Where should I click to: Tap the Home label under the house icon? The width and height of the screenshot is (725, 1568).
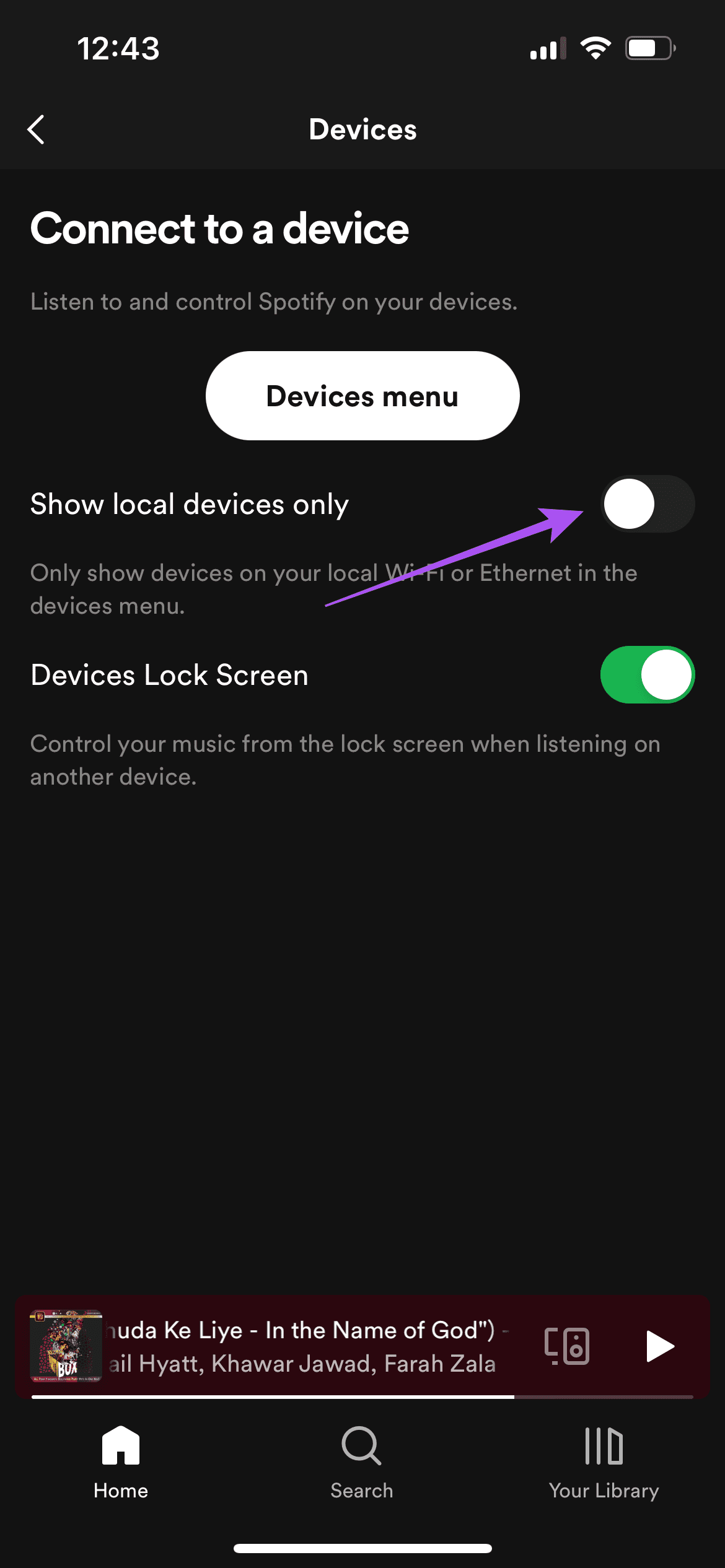coord(120,1491)
